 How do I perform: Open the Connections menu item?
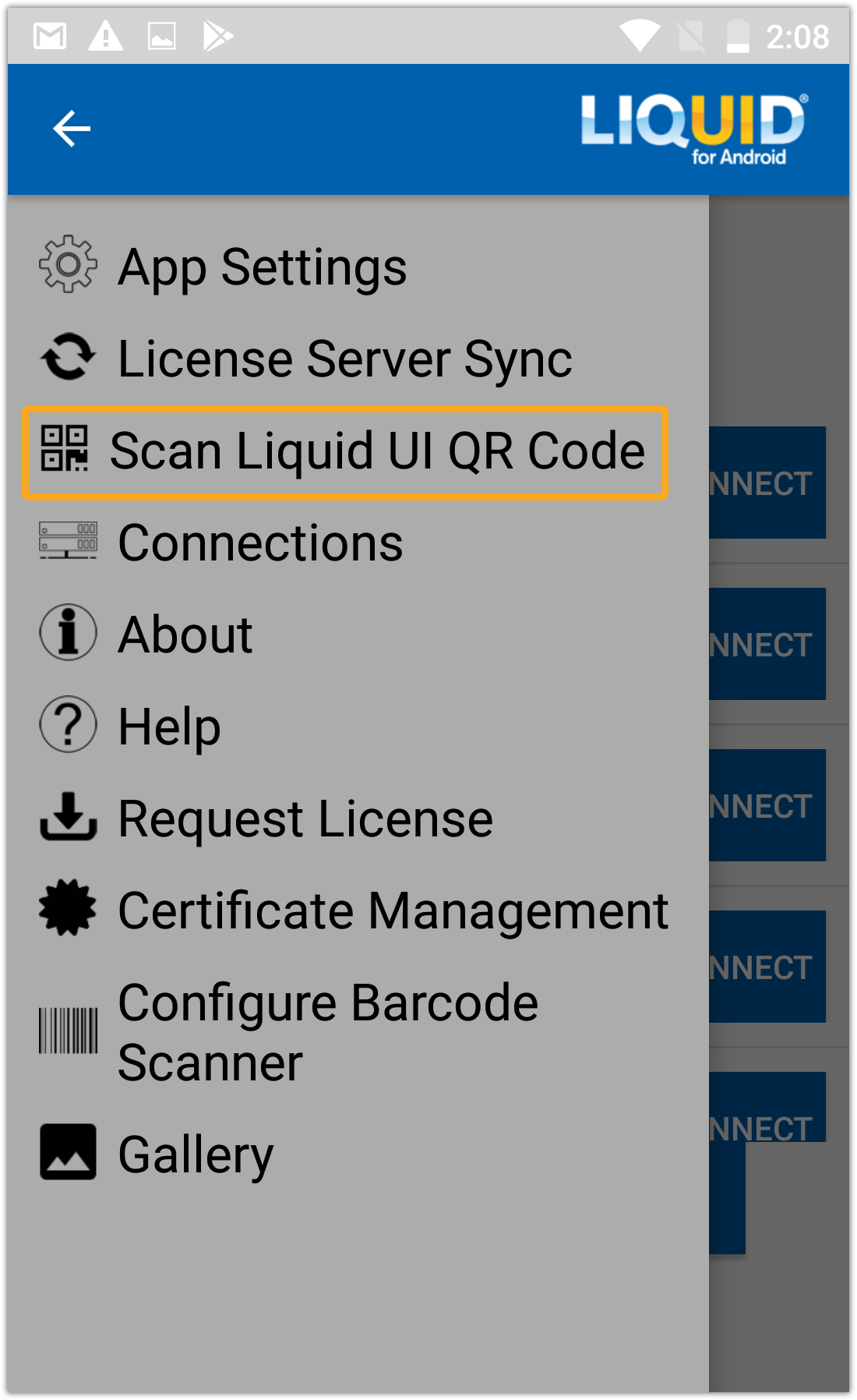(260, 543)
